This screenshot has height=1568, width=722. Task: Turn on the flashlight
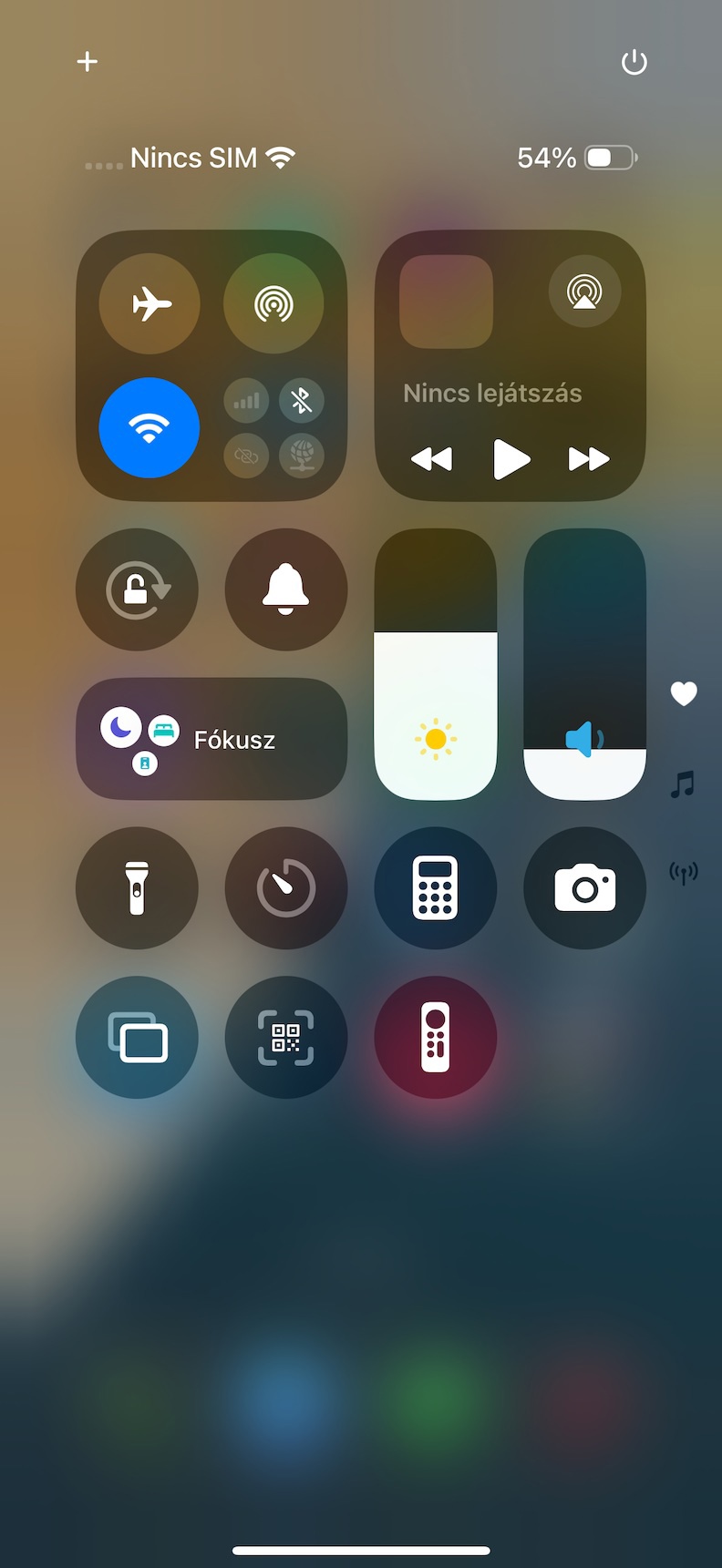point(137,888)
